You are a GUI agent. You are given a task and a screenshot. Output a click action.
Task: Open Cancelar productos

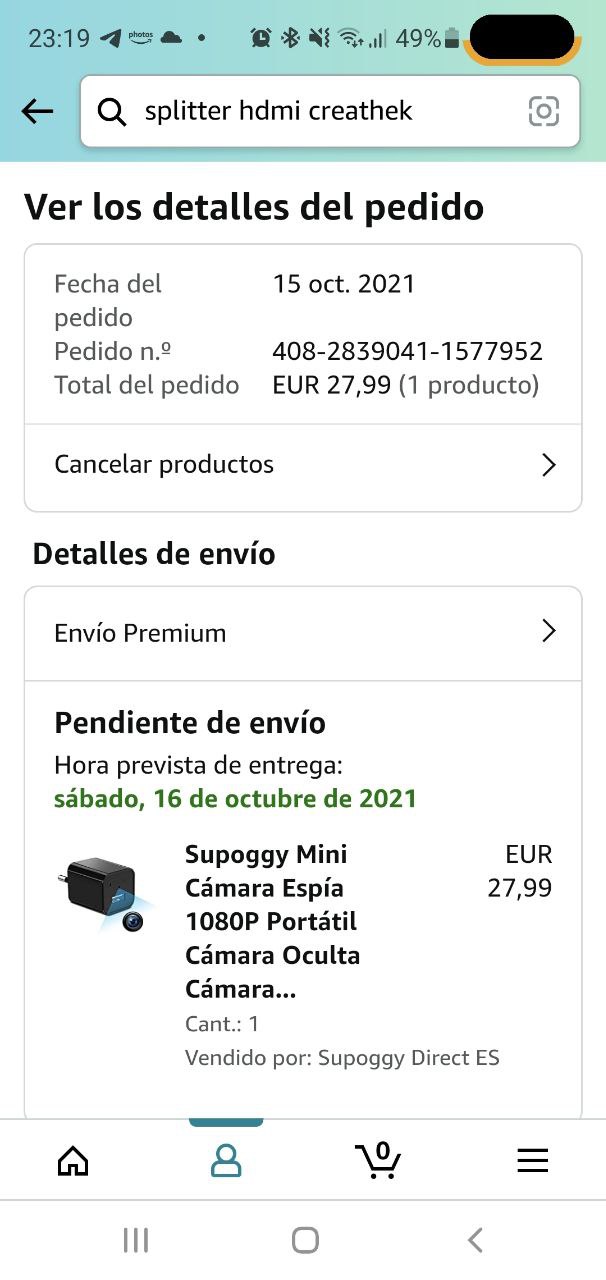click(303, 465)
